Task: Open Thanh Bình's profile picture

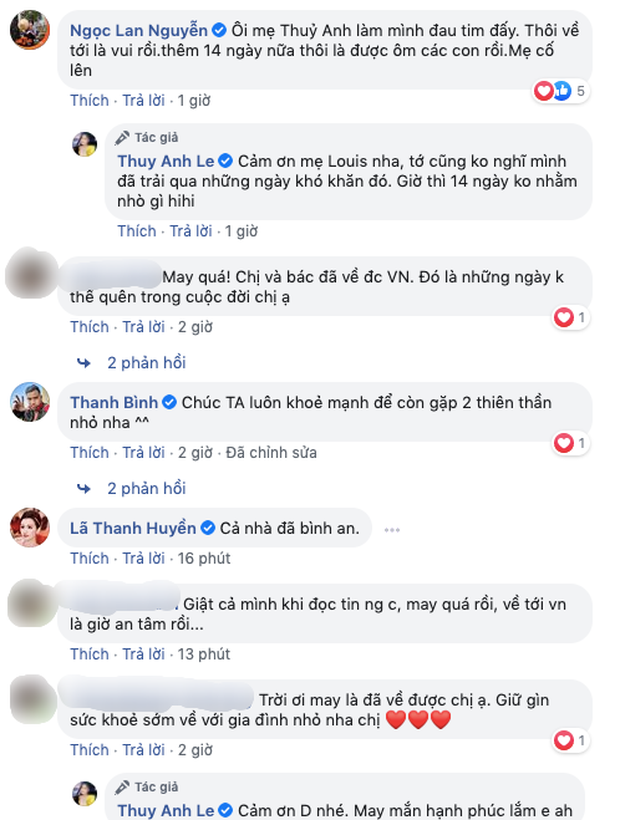Action: pos(32,404)
